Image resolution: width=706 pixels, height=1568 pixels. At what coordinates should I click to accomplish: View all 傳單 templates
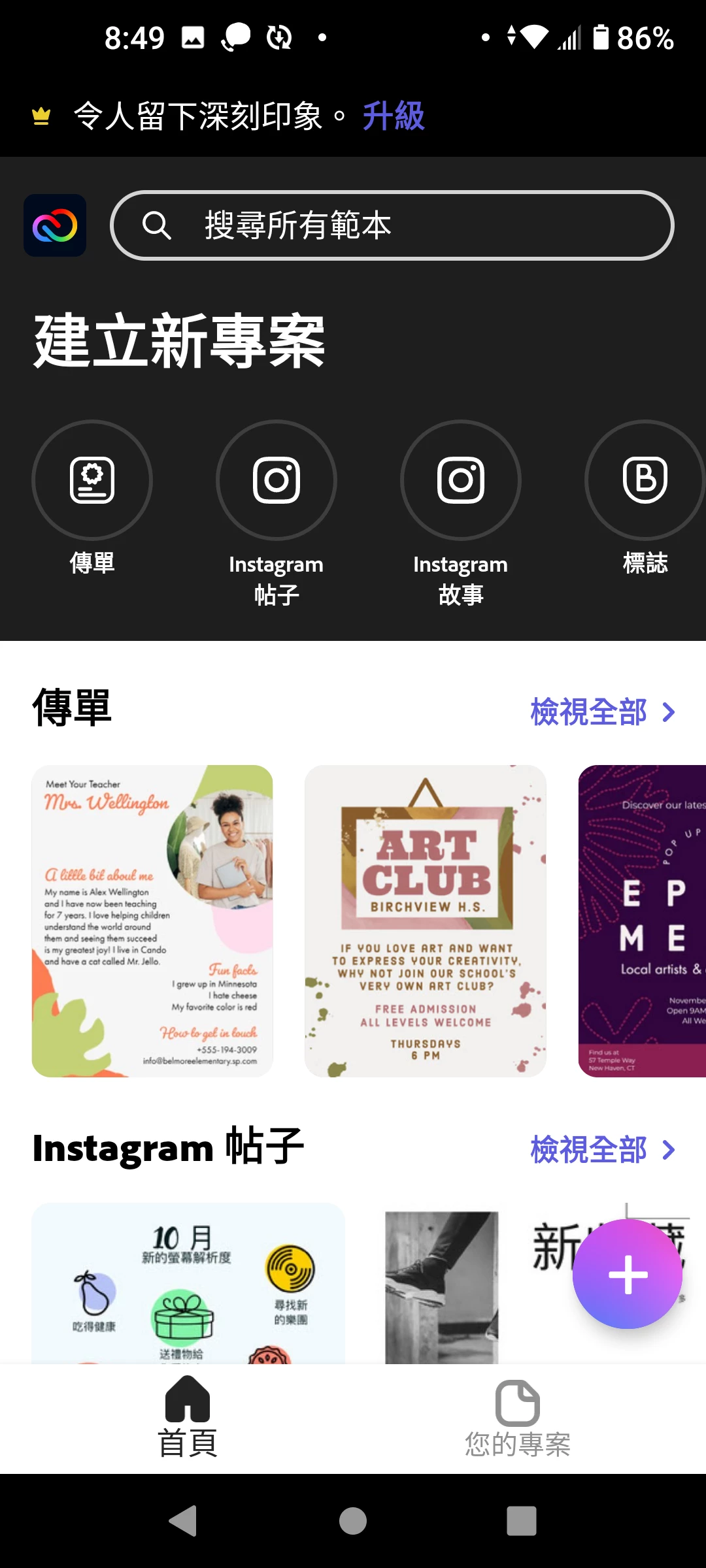coord(601,712)
